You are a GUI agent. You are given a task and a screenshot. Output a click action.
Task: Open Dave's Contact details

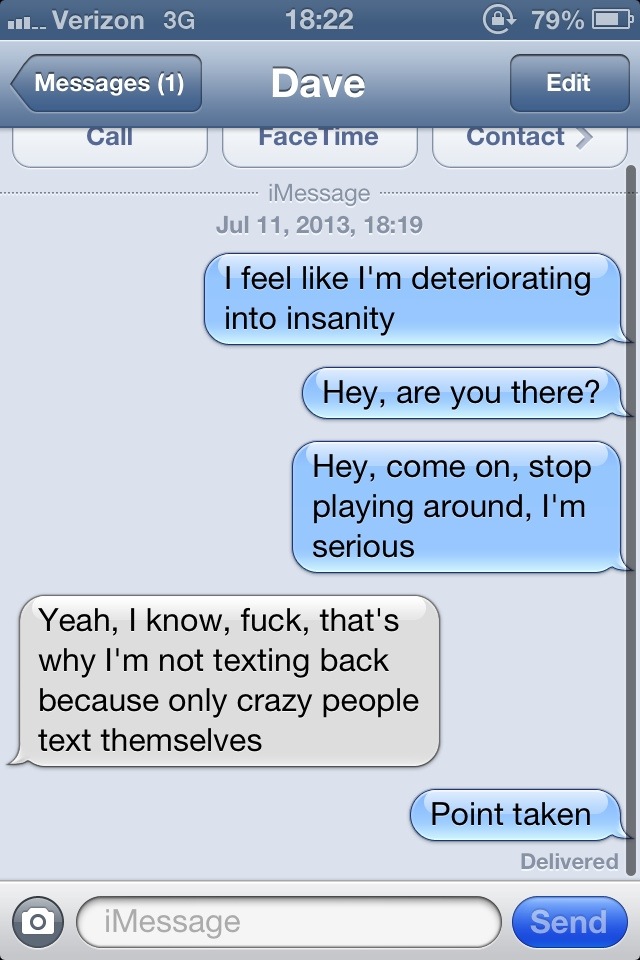pyautogui.click(x=529, y=143)
